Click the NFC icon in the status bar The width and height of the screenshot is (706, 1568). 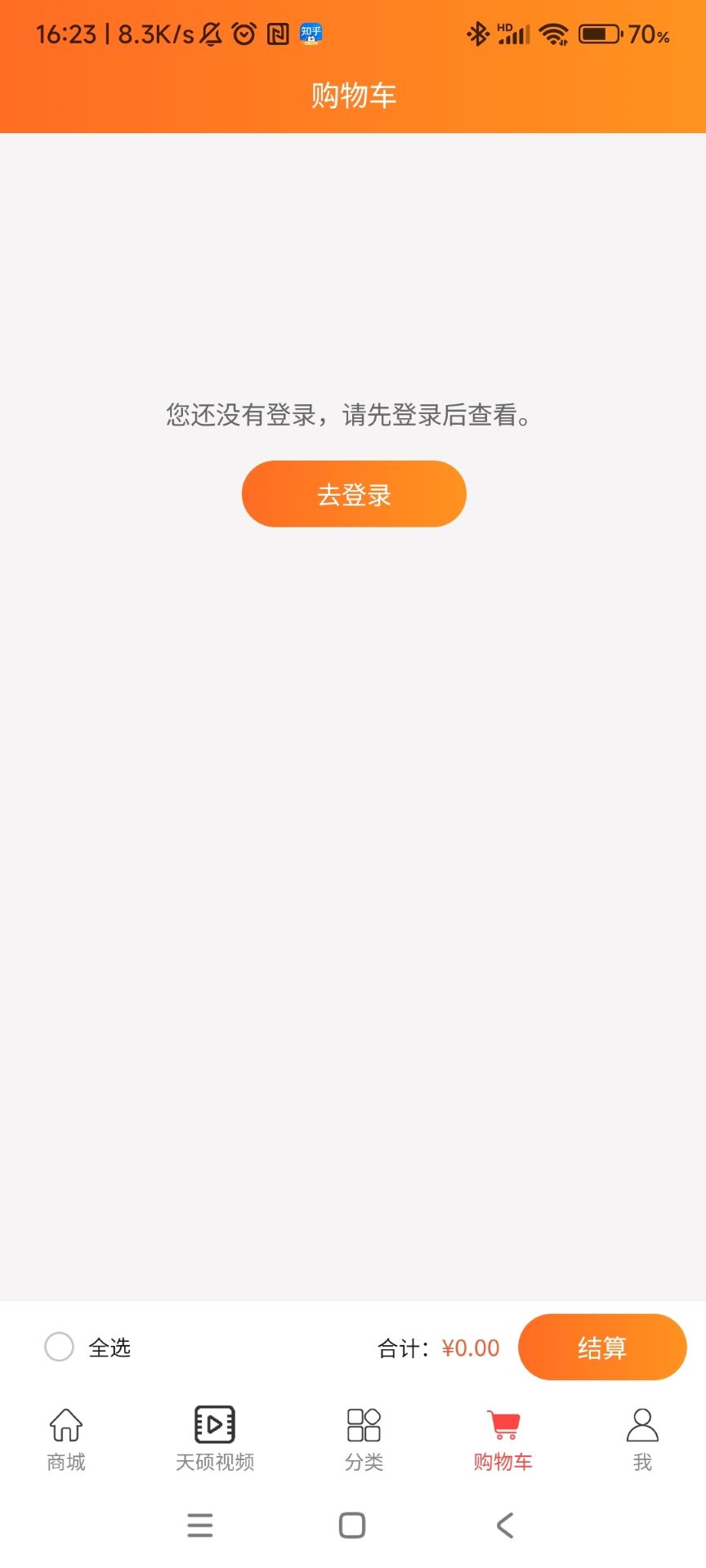pos(277,33)
